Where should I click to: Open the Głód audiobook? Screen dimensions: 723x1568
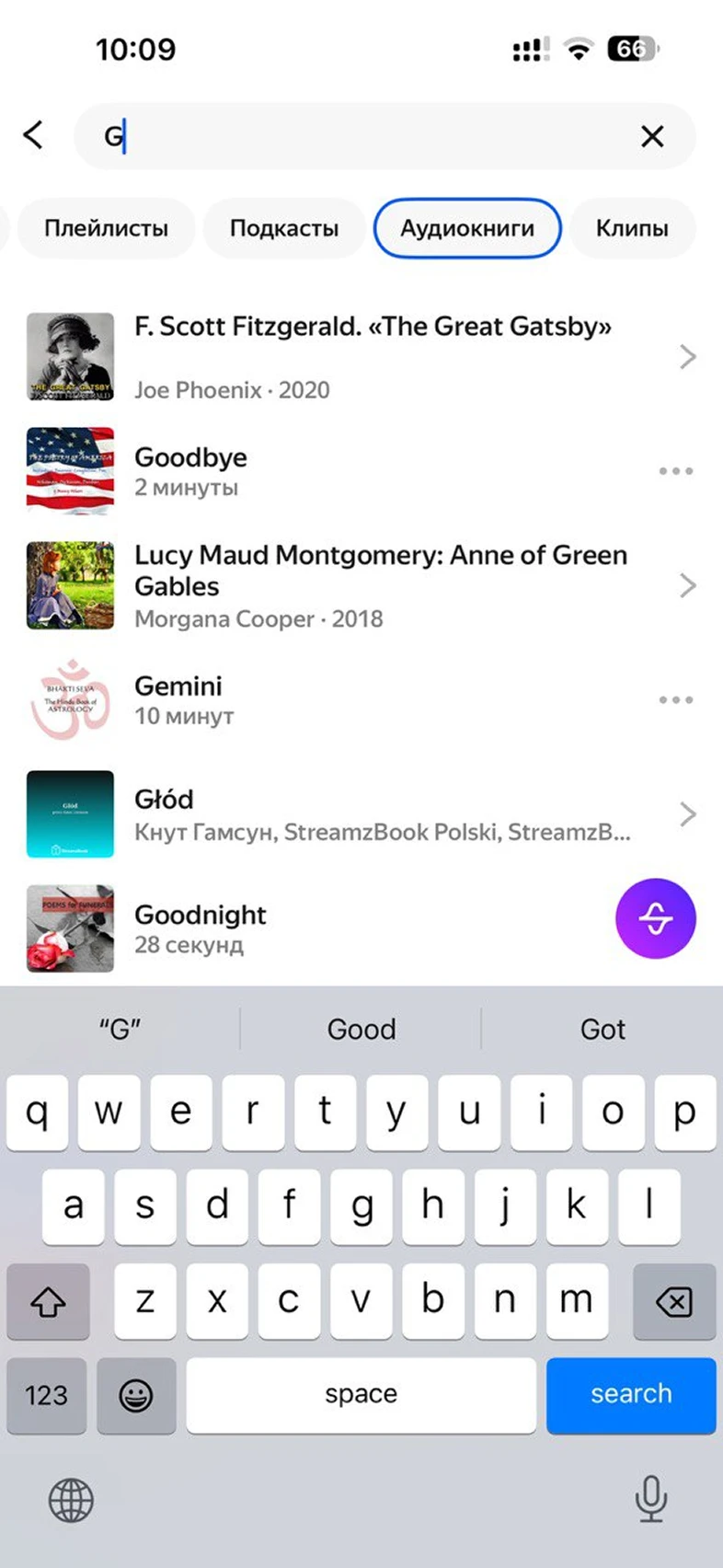[382, 814]
